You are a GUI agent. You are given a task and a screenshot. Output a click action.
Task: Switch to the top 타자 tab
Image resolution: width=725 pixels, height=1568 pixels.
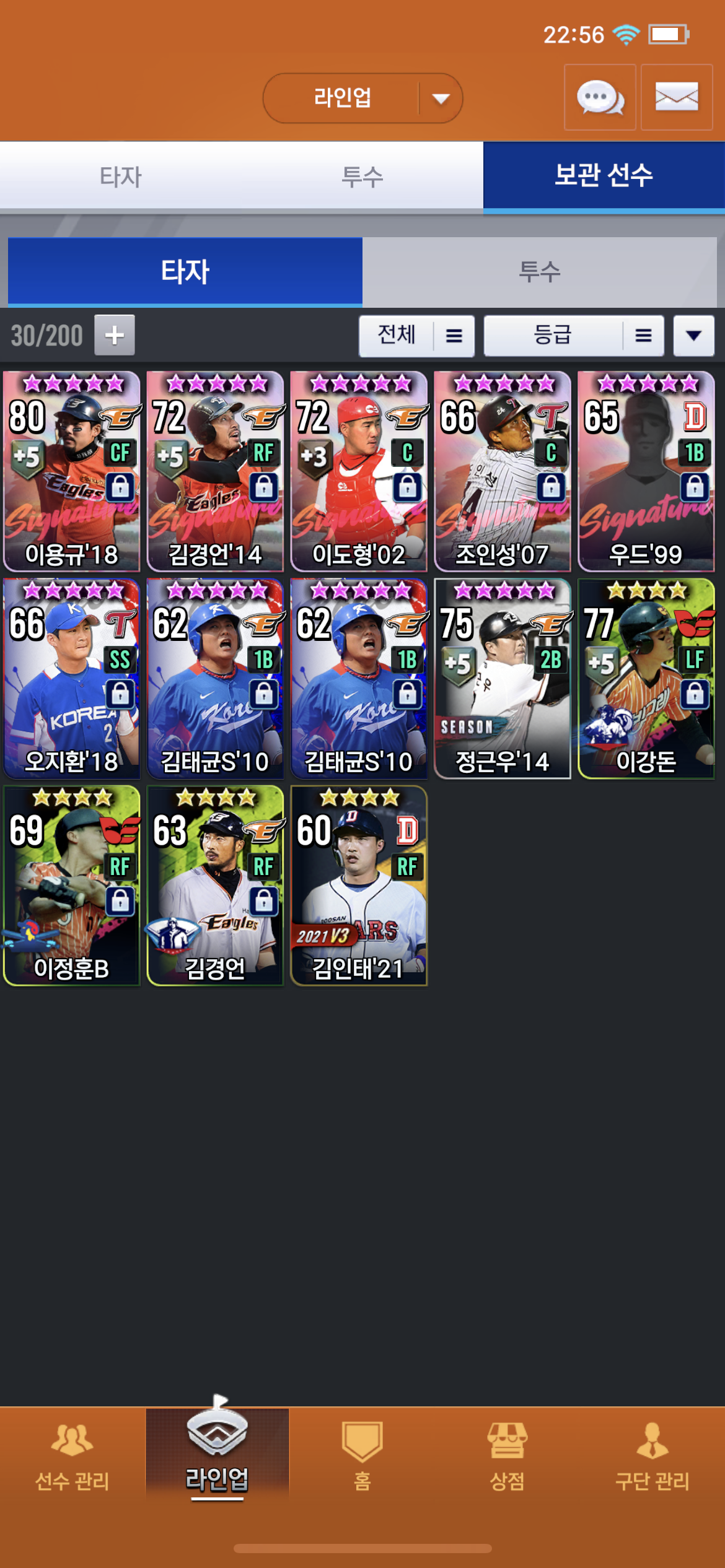(121, 177)
